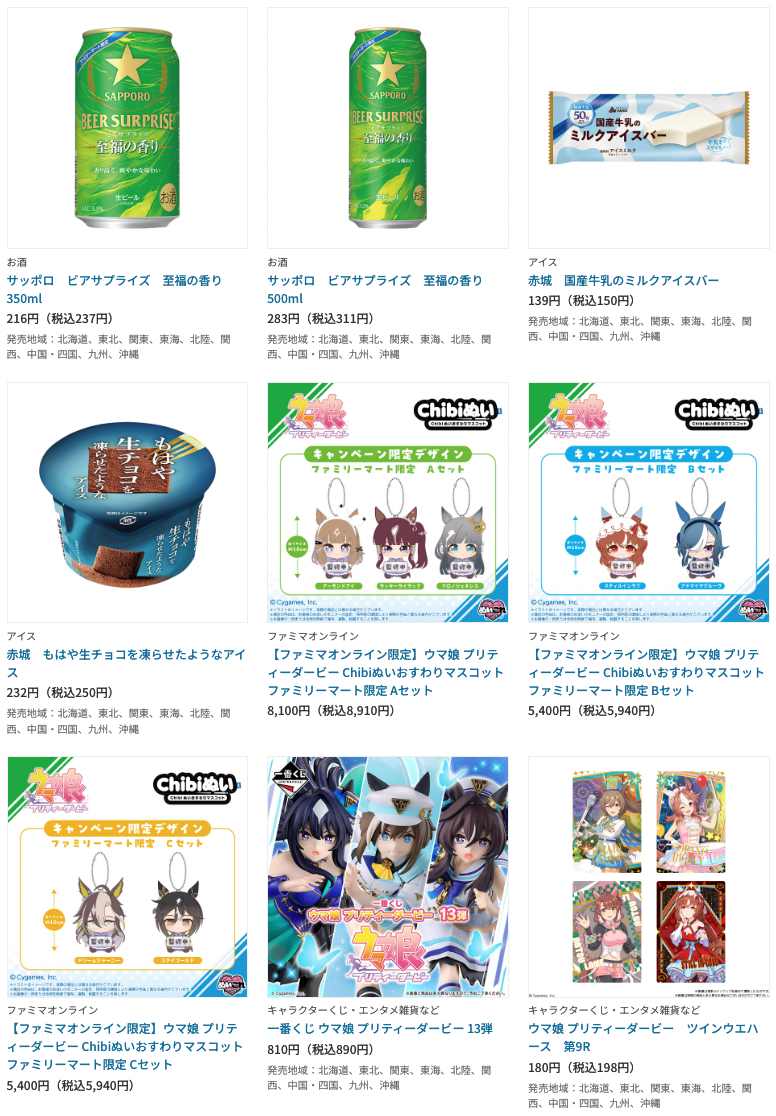Select the ウマ娘 Chibiぬい Bセット product image

649,502
